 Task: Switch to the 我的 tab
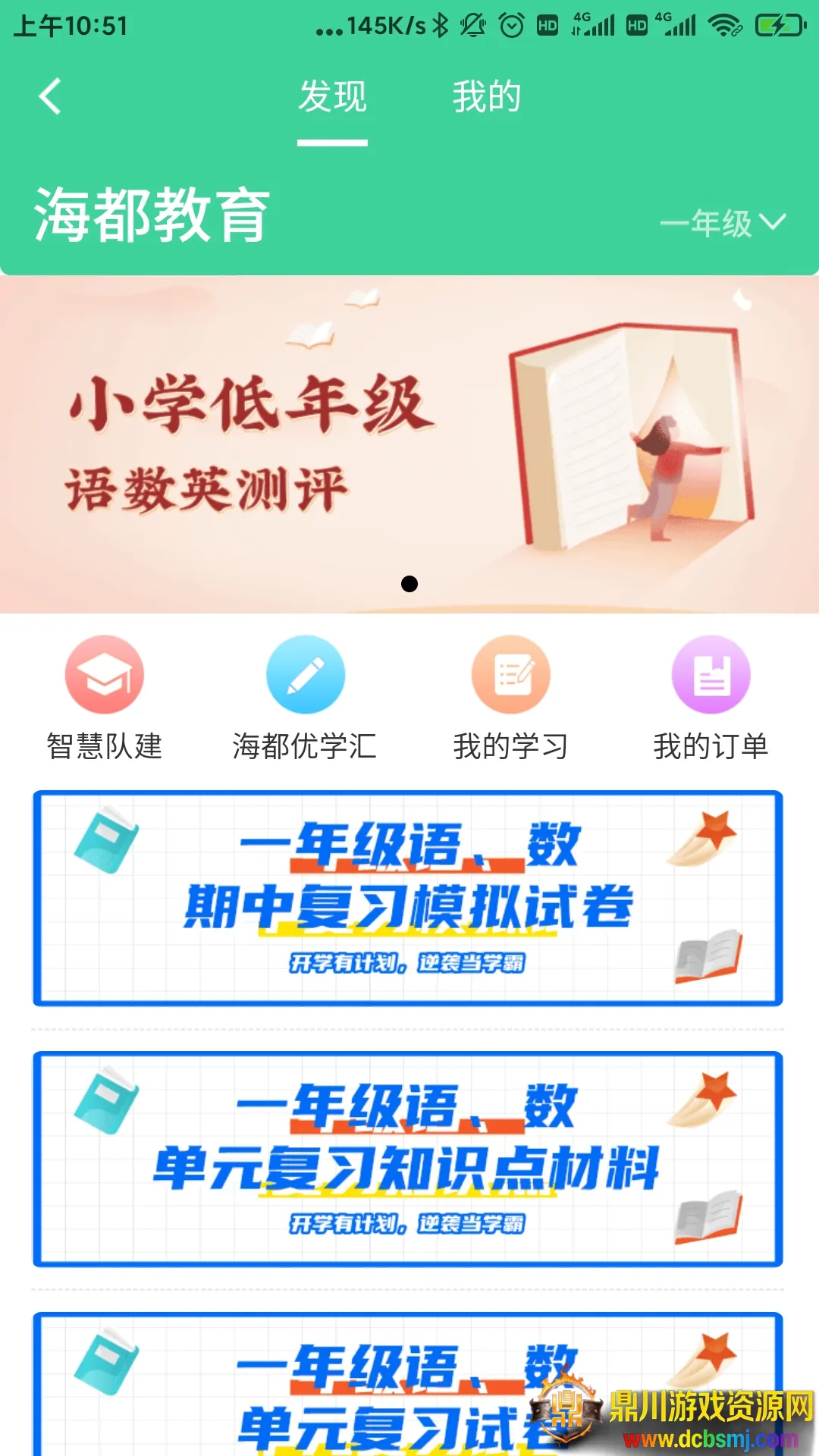pos(487,97)
